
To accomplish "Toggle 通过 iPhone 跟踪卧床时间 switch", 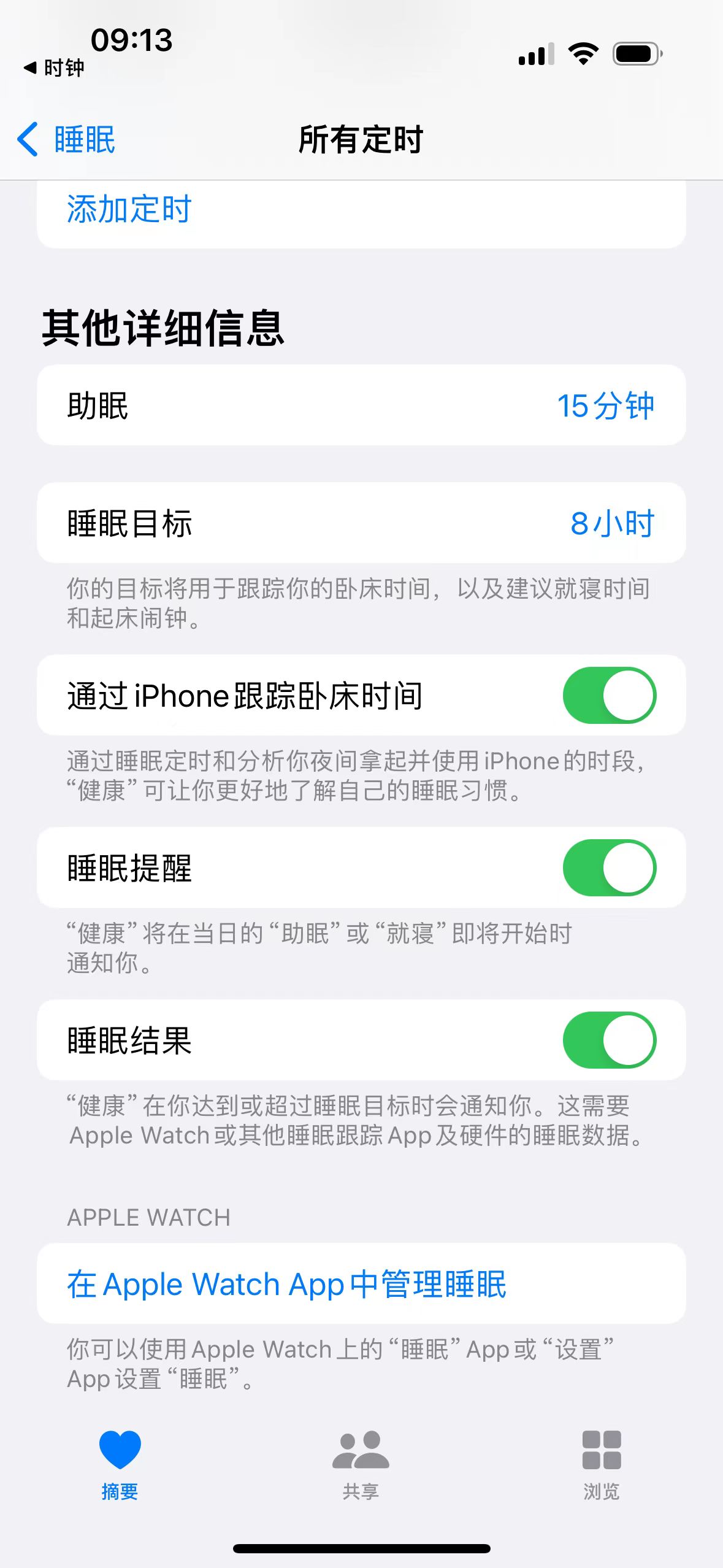I will point(609,695).
